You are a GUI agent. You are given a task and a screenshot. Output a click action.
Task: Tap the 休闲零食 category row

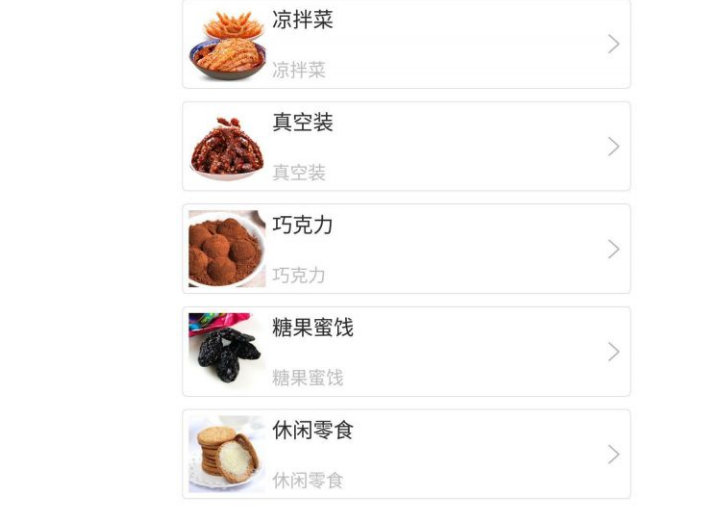tap(405, 454)
